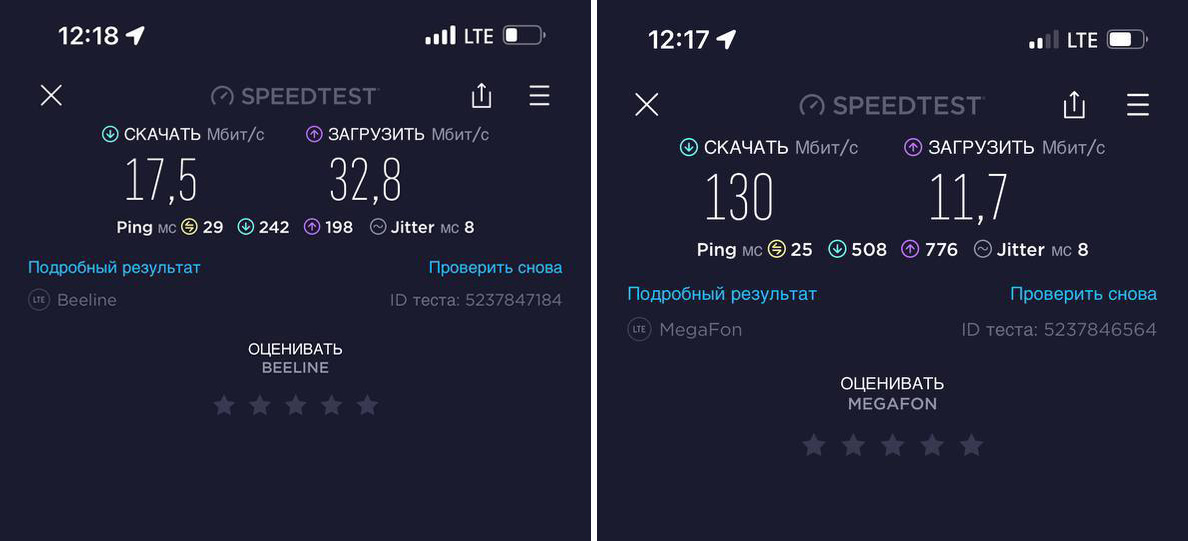Open the hamburger menu on Beeline screen

(x=539, y=95)
